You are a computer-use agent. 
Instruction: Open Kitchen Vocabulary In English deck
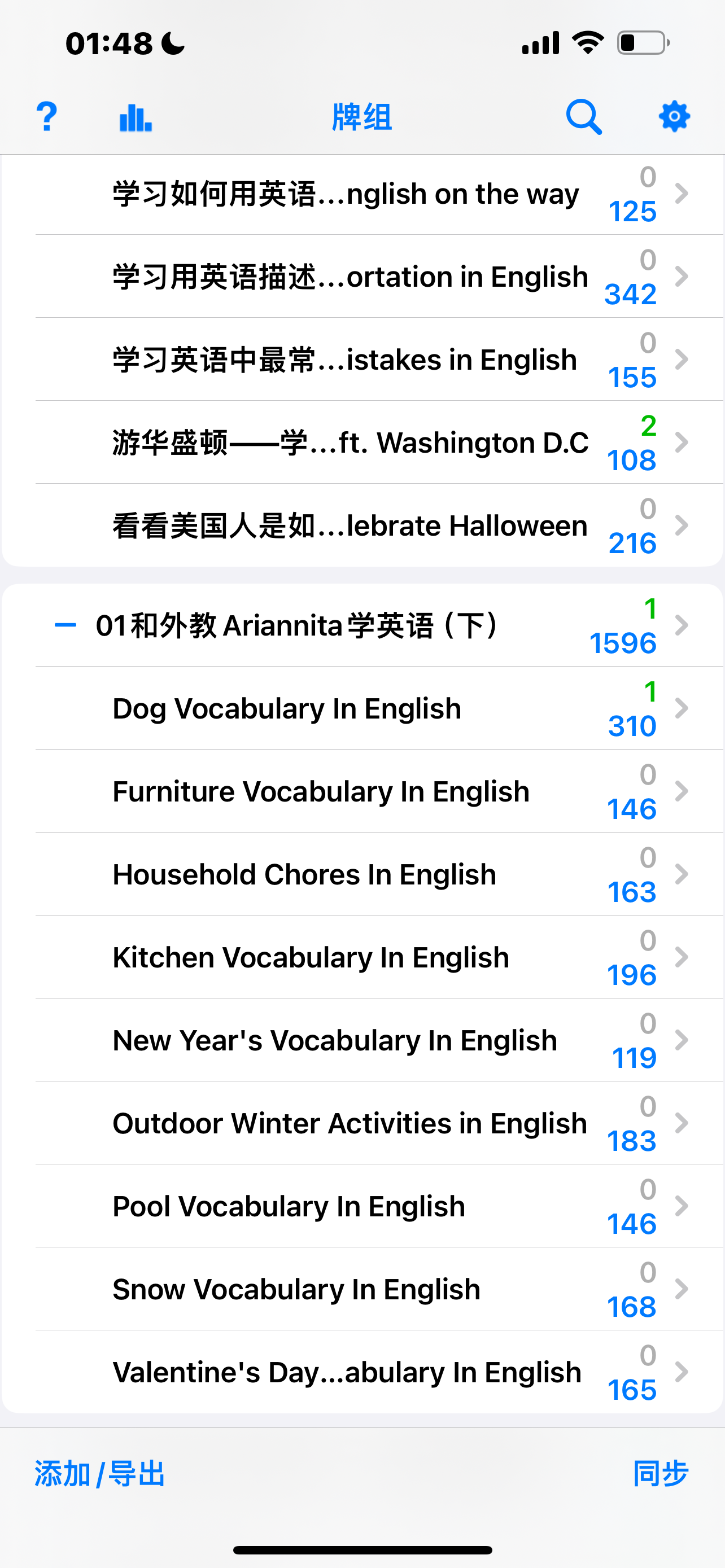[x=311, y=957]
